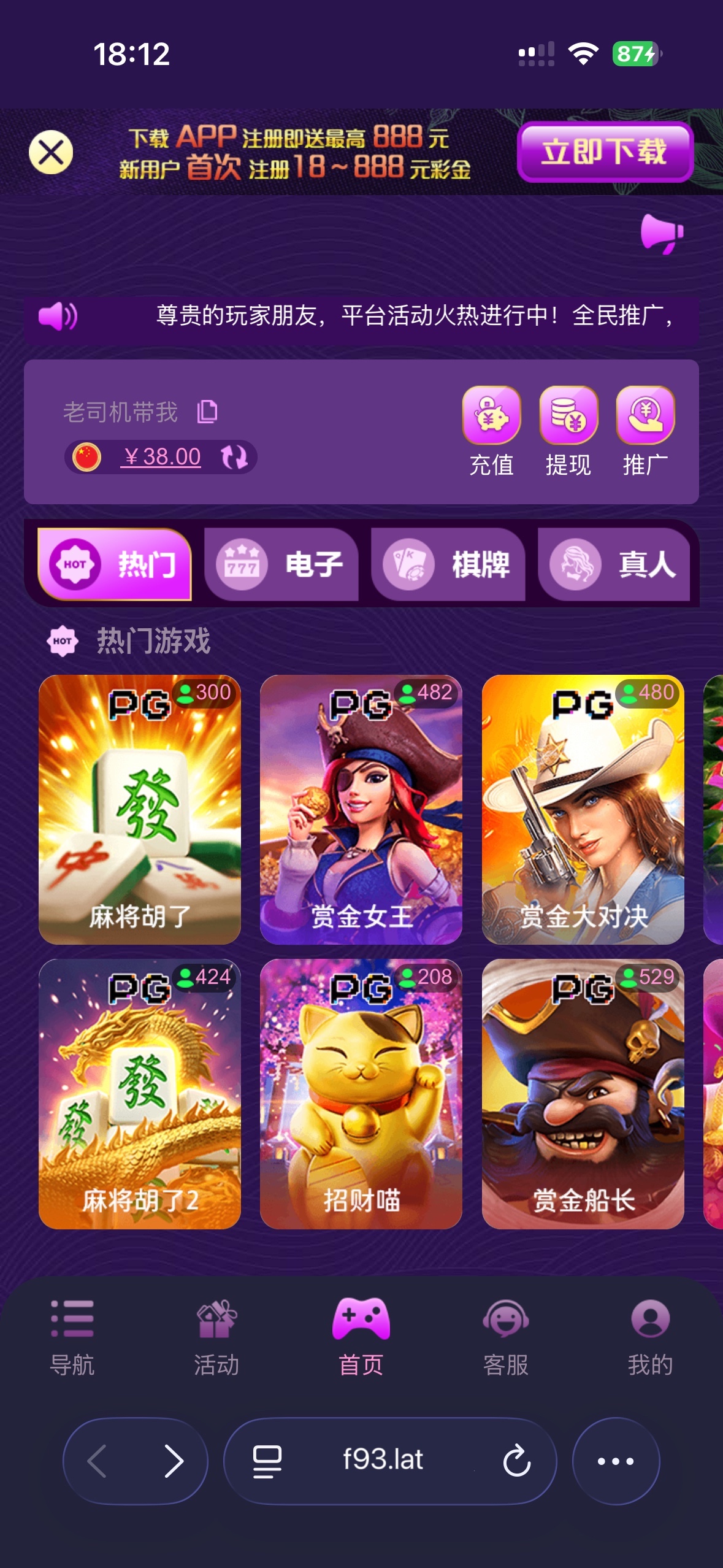This screenshot has width=723, height=1568.
Task: Switch to the 电子 games category
Action: pyautogui.click(x=281, y=564)
